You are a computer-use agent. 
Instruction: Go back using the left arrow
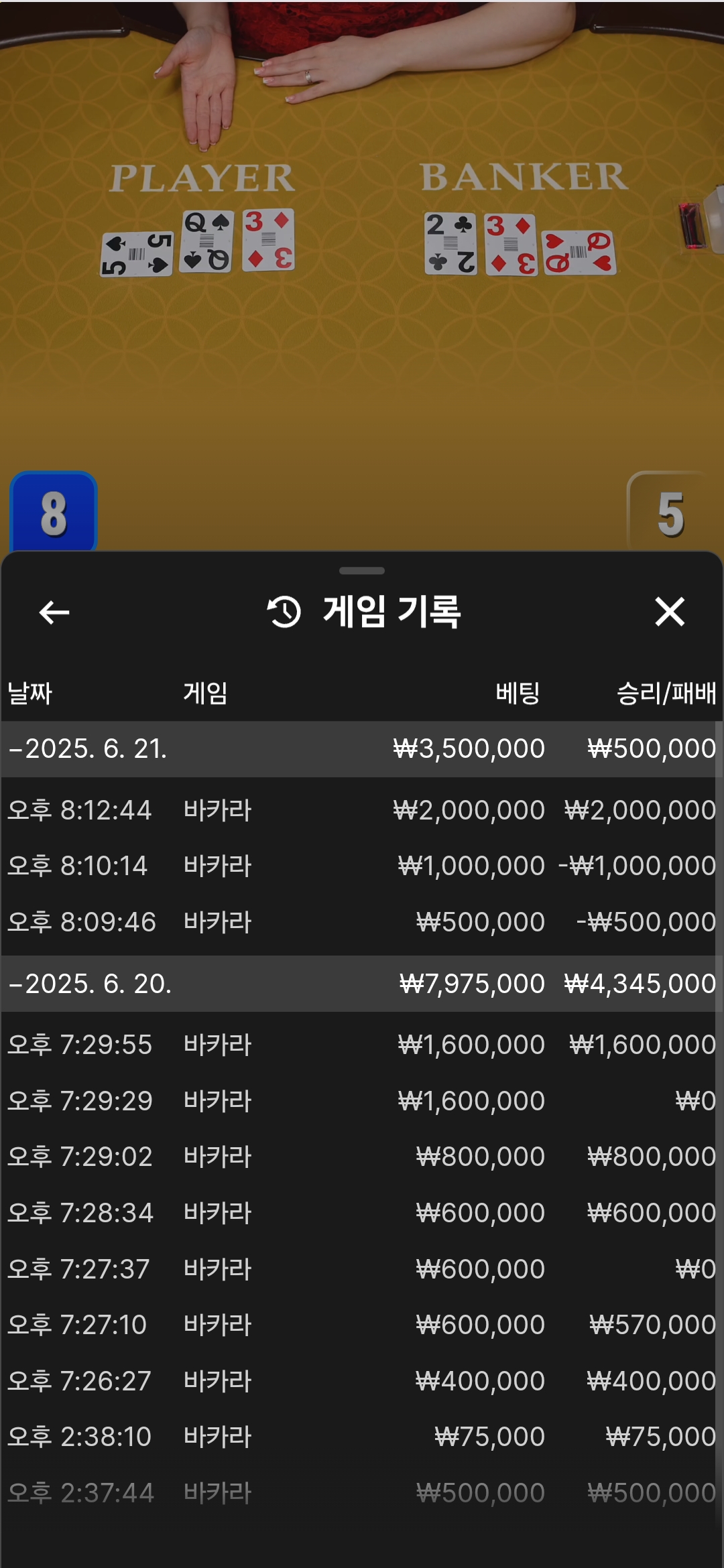54,612
